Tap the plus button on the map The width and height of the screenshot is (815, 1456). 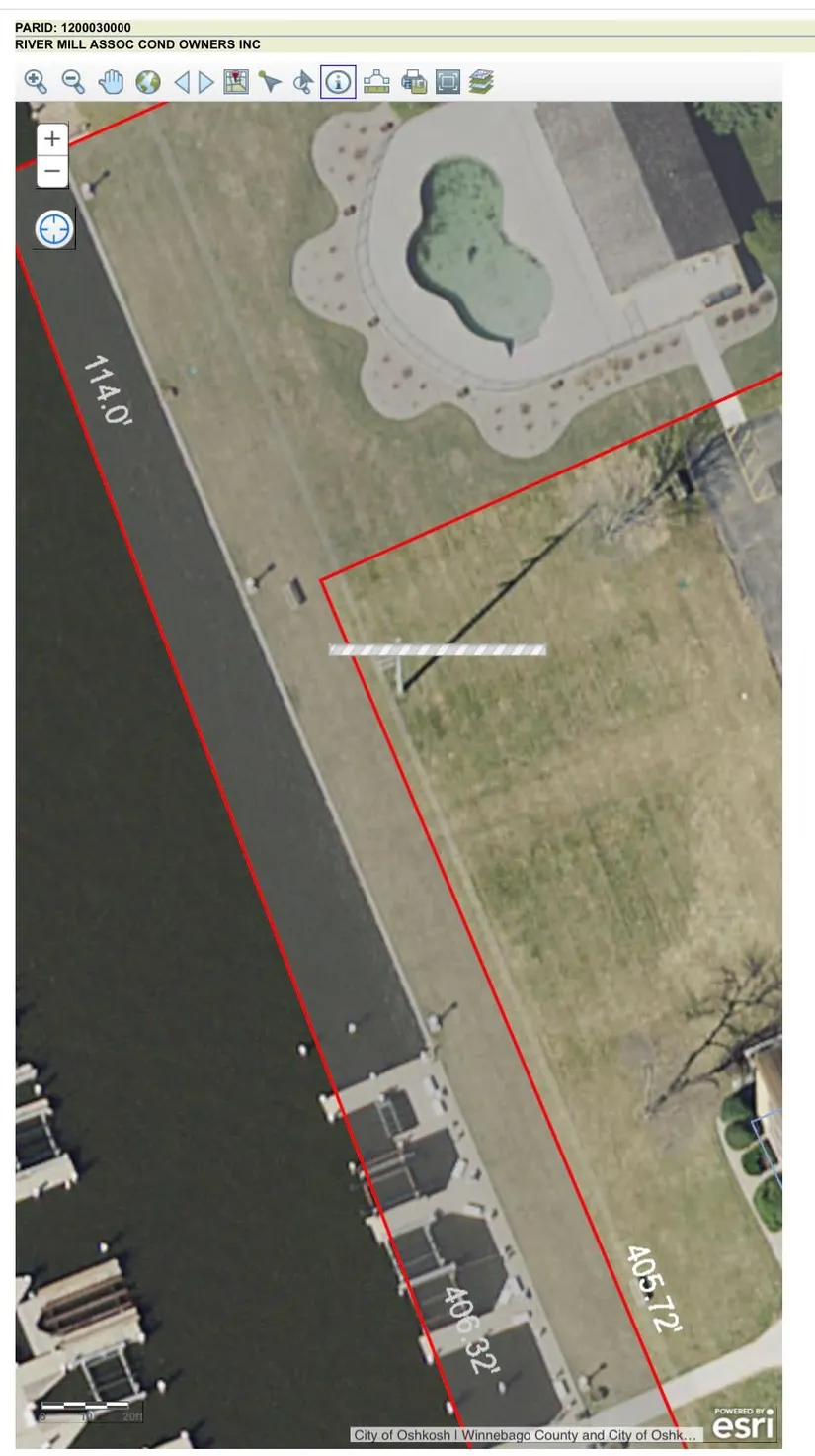pos(52,139)
